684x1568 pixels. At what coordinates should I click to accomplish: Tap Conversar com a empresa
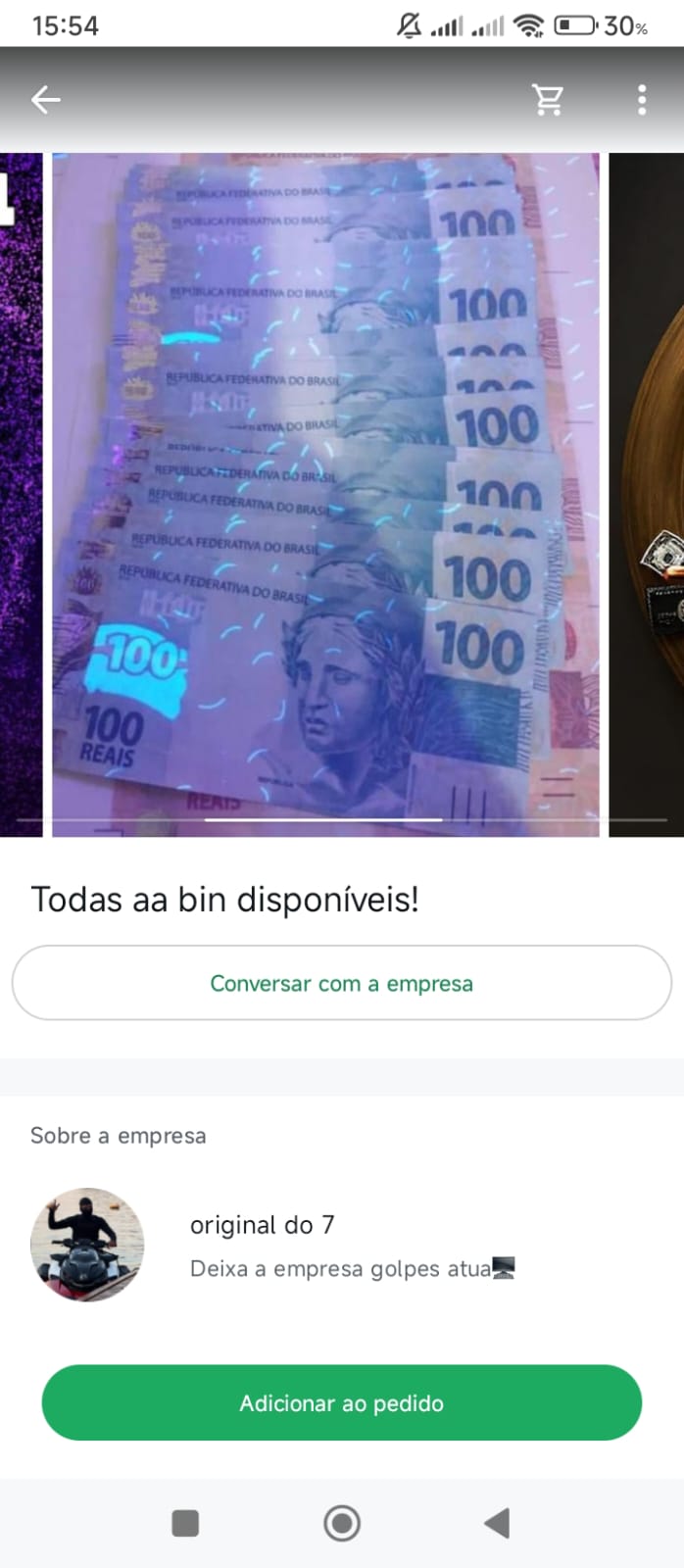(x=341, y=983)
